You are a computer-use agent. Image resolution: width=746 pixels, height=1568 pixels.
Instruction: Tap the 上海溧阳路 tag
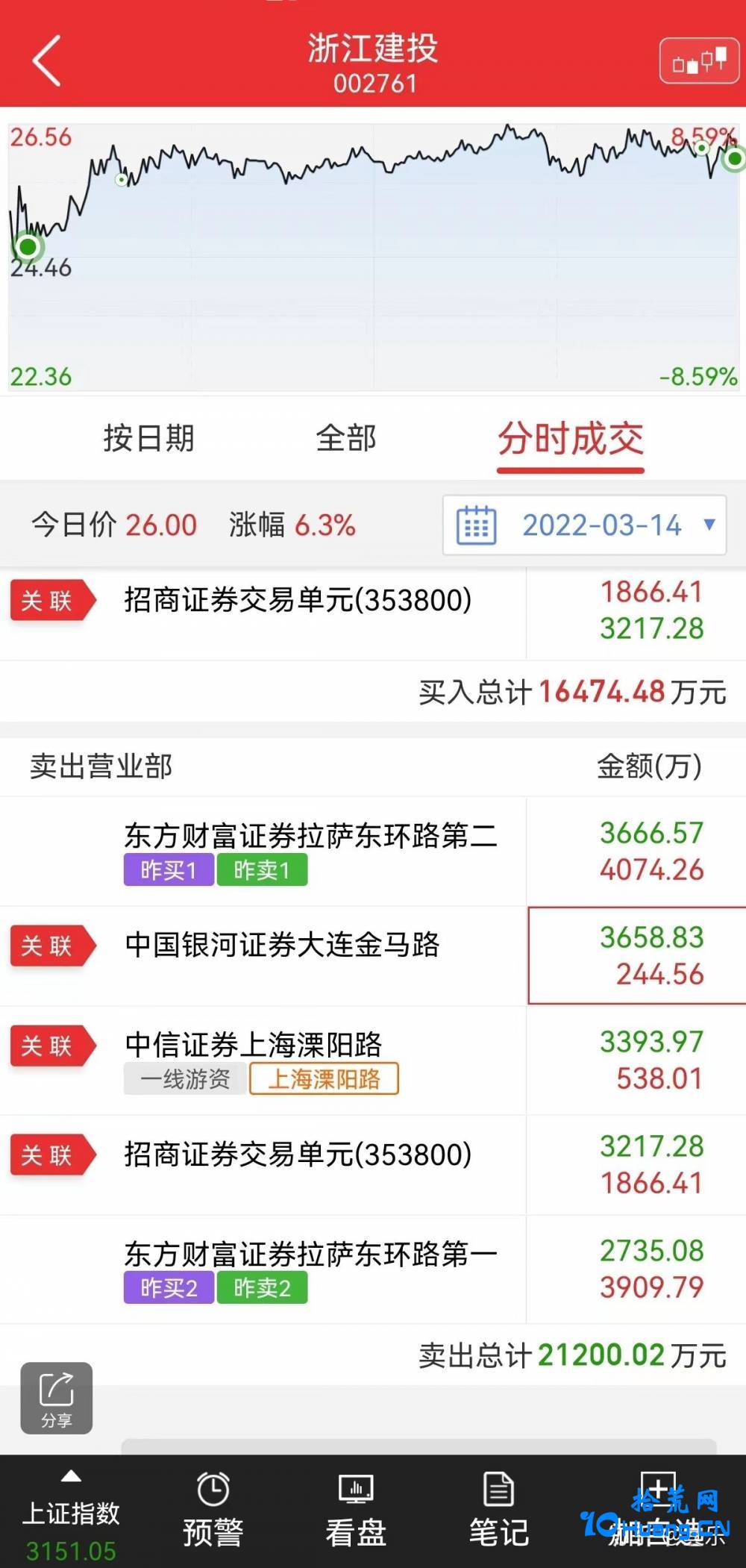click(x=324, y=1079)
